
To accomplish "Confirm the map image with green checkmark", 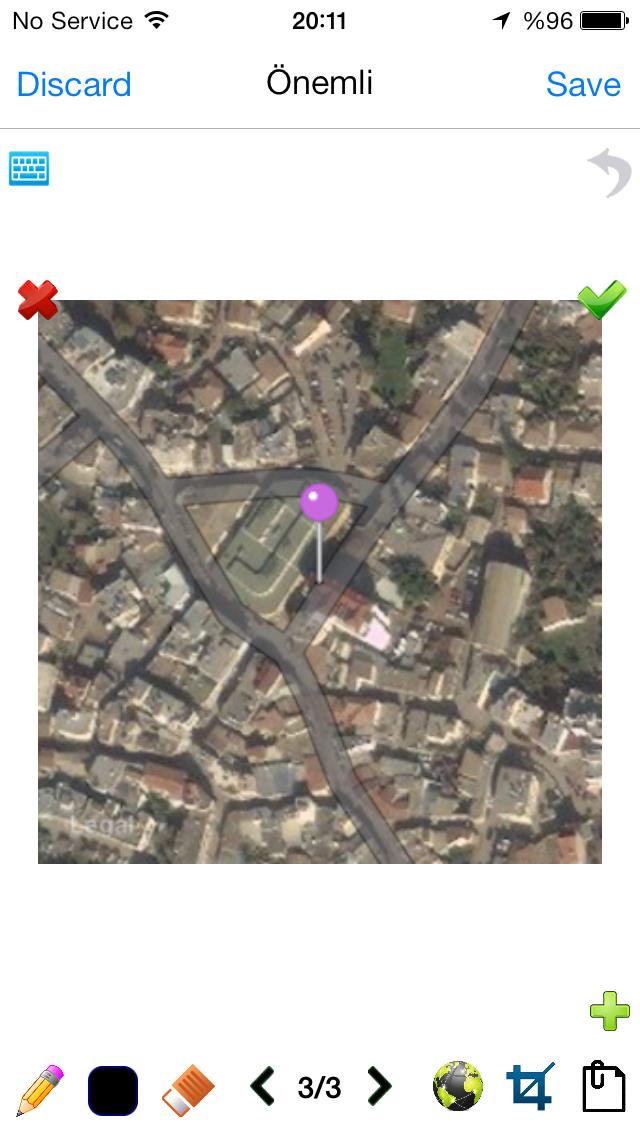I will (602, 300).
